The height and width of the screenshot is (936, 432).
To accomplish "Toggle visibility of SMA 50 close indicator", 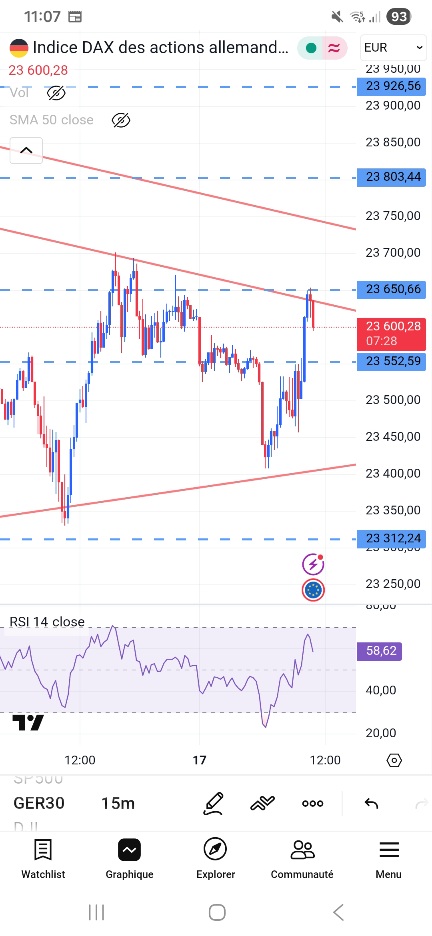I will [x=121, y=120].
